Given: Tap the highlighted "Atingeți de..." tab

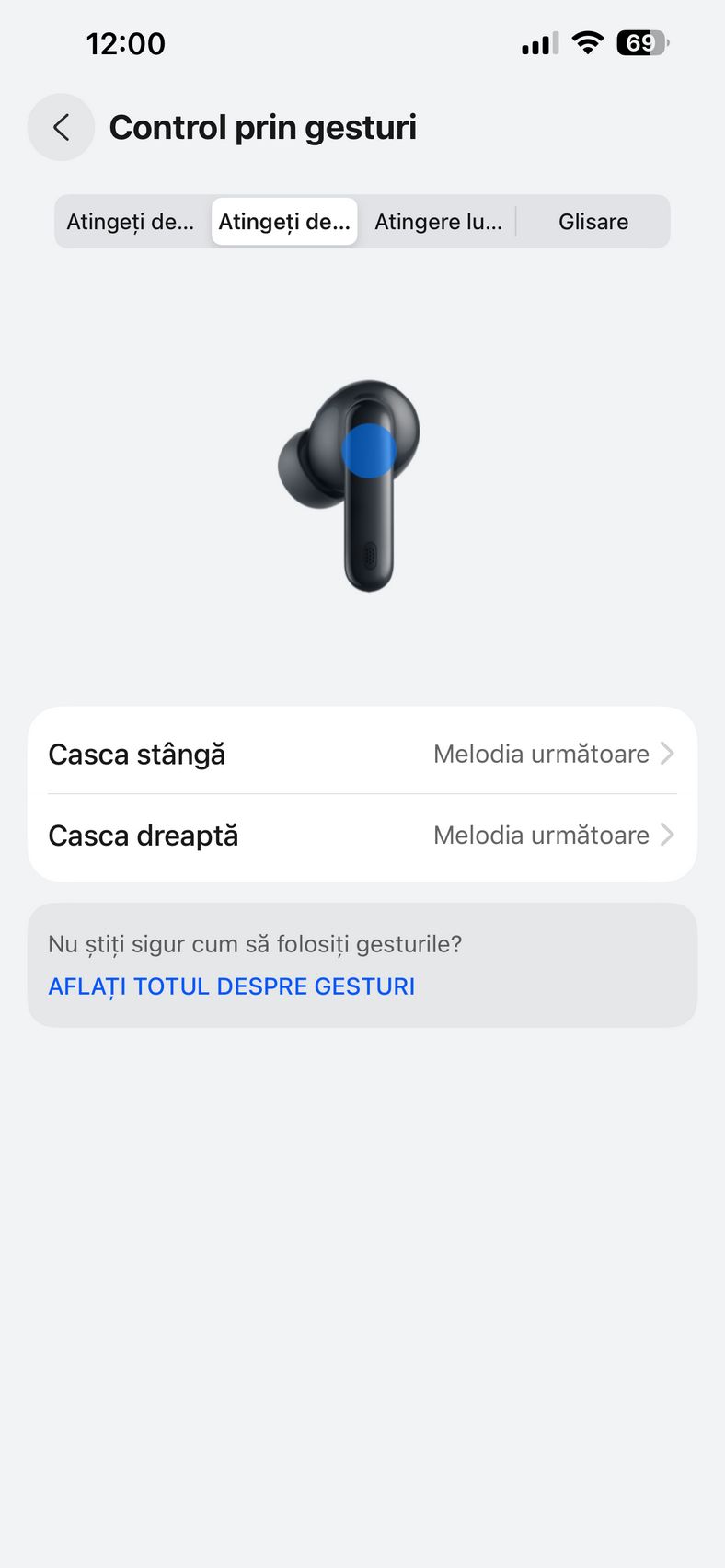Looking at the screenshot, I should (x=284, y=222).
